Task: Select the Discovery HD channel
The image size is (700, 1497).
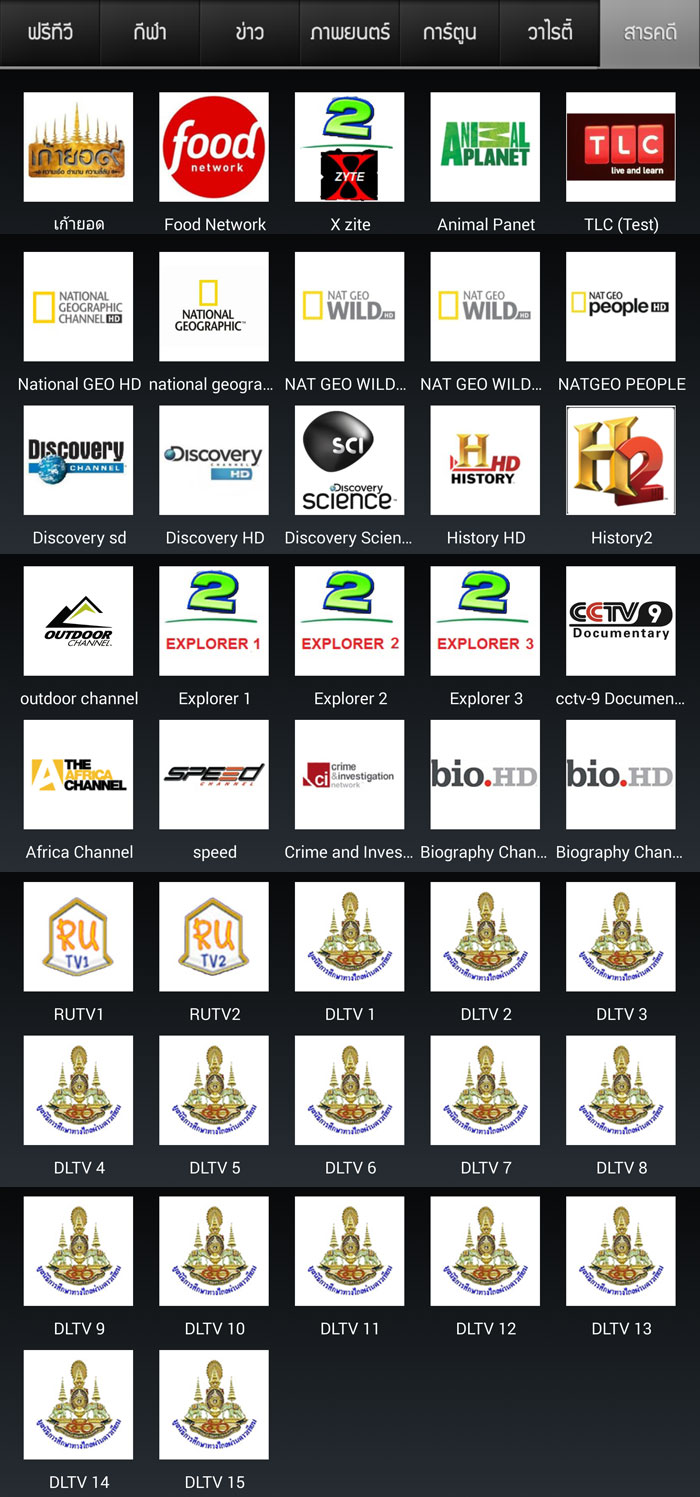Action: coord(214,460)
